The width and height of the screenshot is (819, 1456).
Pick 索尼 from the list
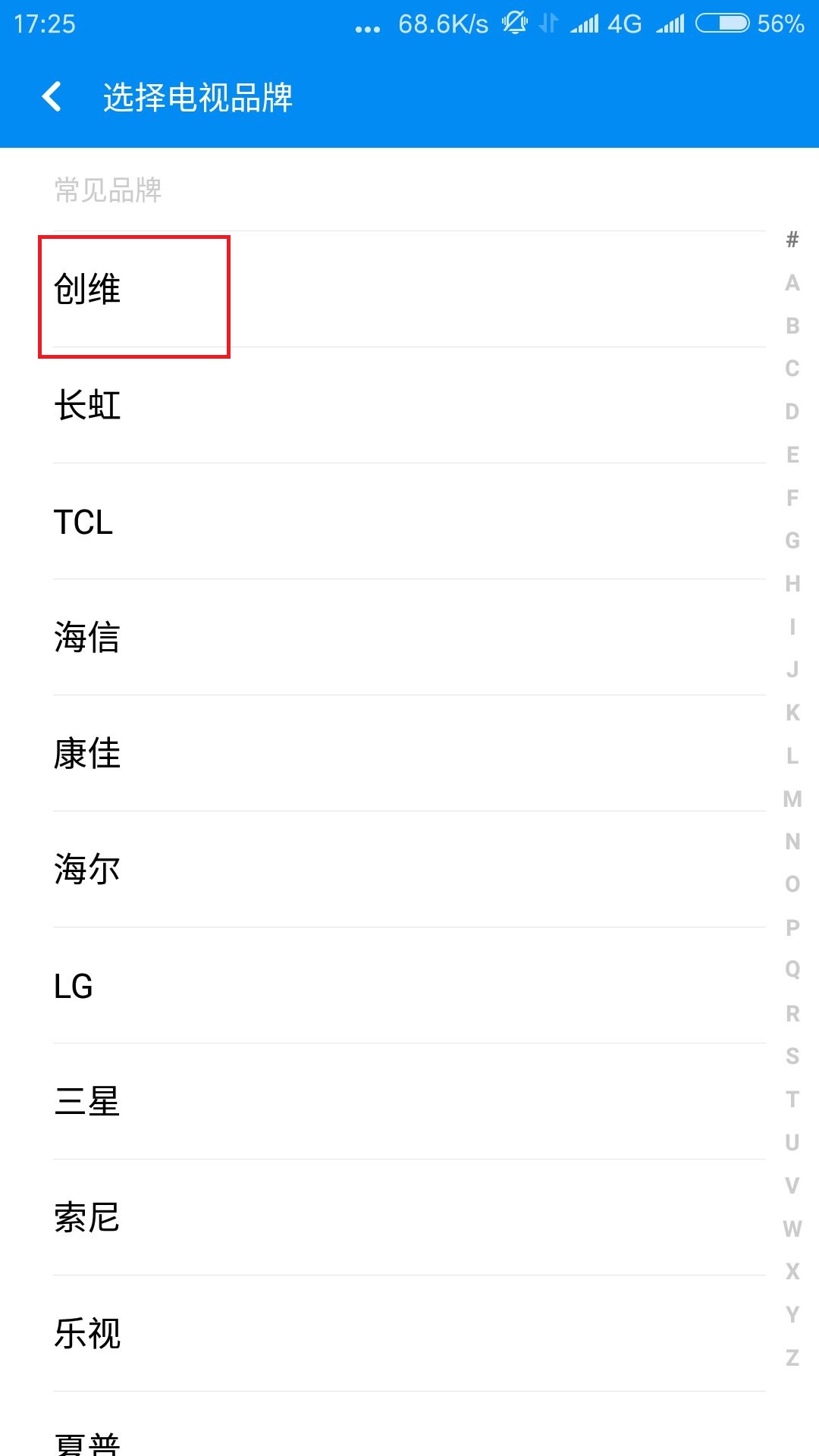coord(409,1217)
